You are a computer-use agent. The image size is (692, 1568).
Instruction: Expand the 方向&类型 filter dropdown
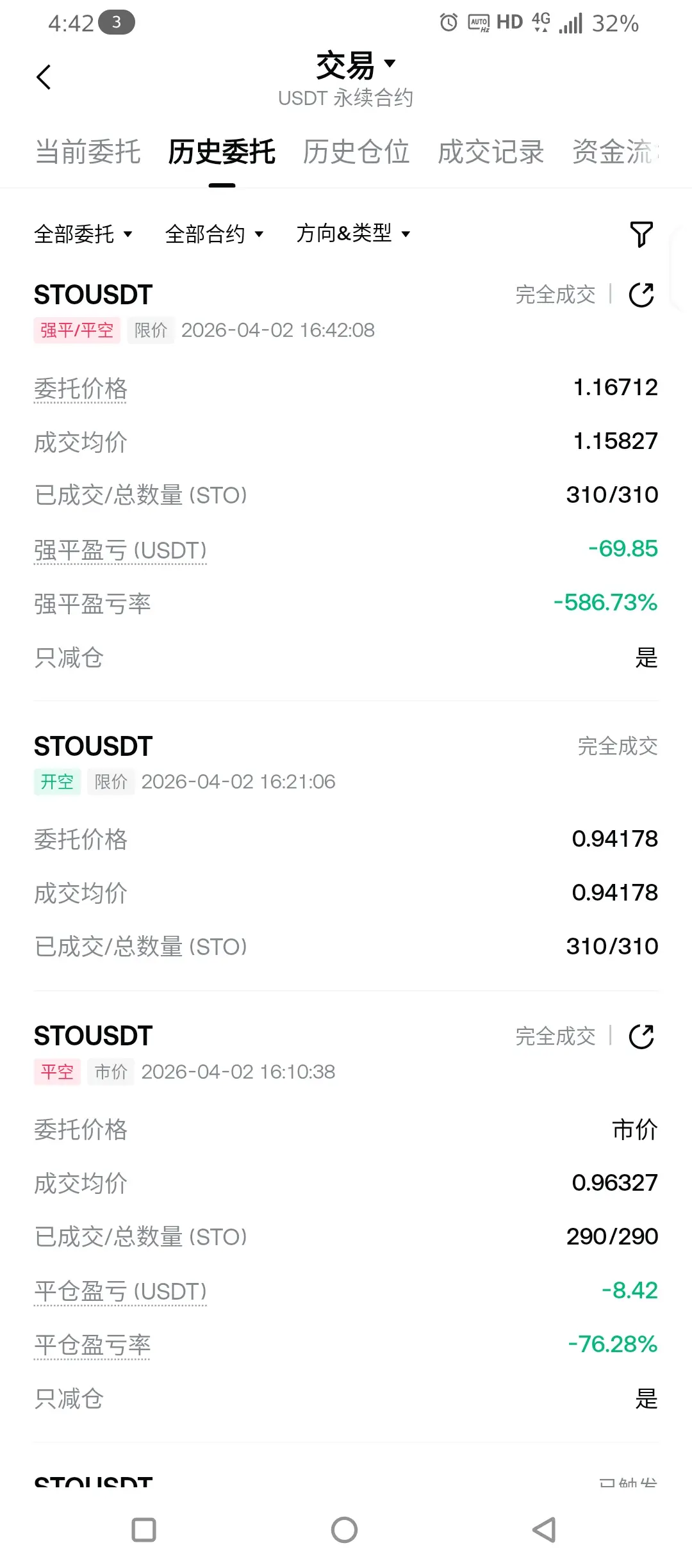tap(353, 234)
